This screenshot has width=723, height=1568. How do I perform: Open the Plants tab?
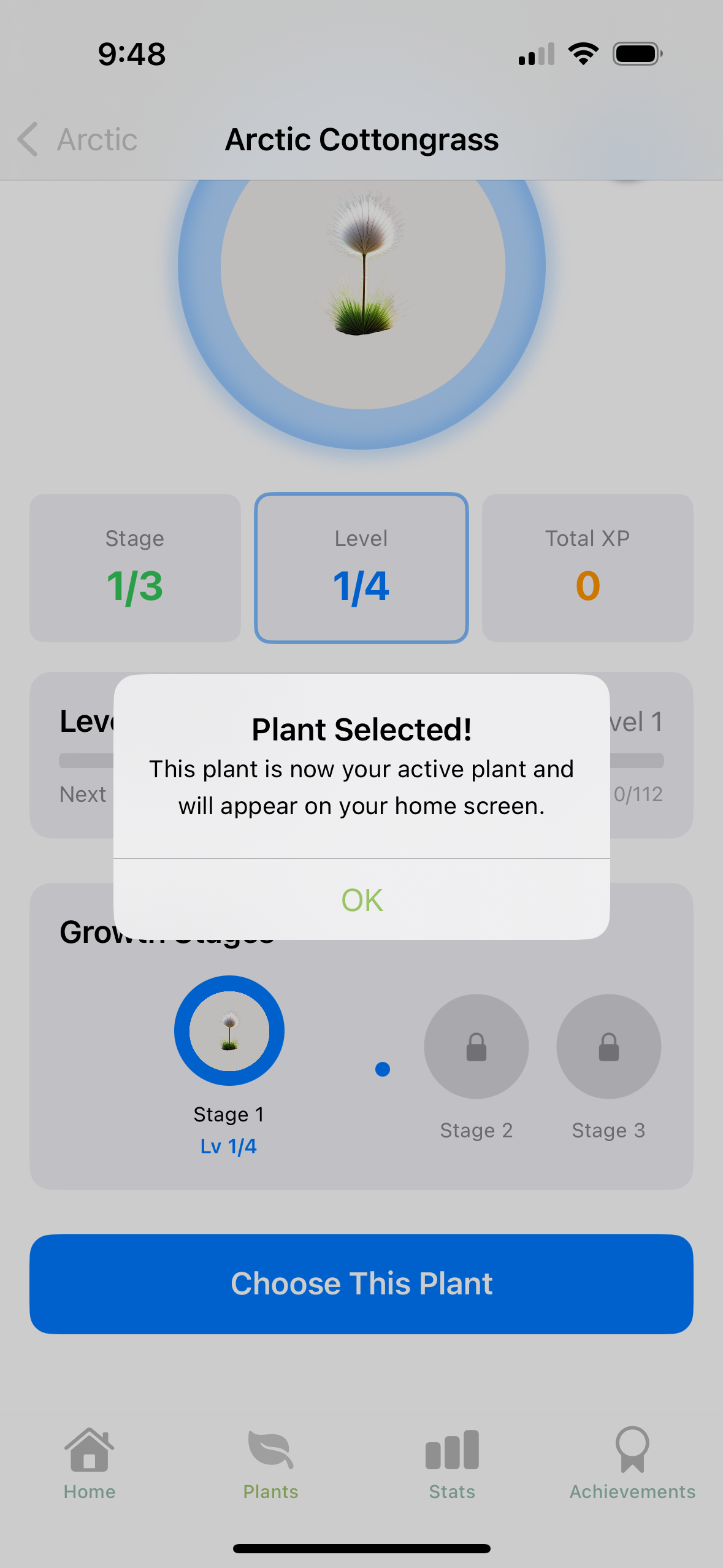point(270,1463)
